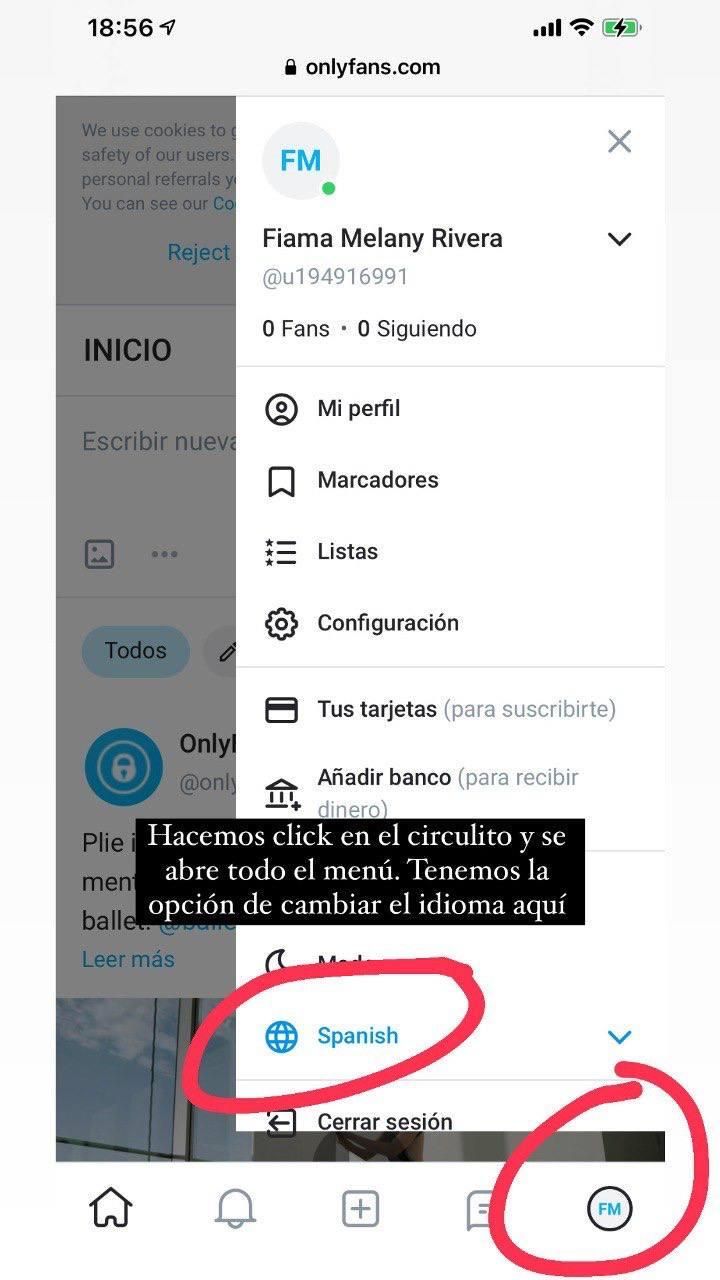This screenshot has width=720, height=1280.
Task: Open the messages tab
Action: click(483, 1210)
